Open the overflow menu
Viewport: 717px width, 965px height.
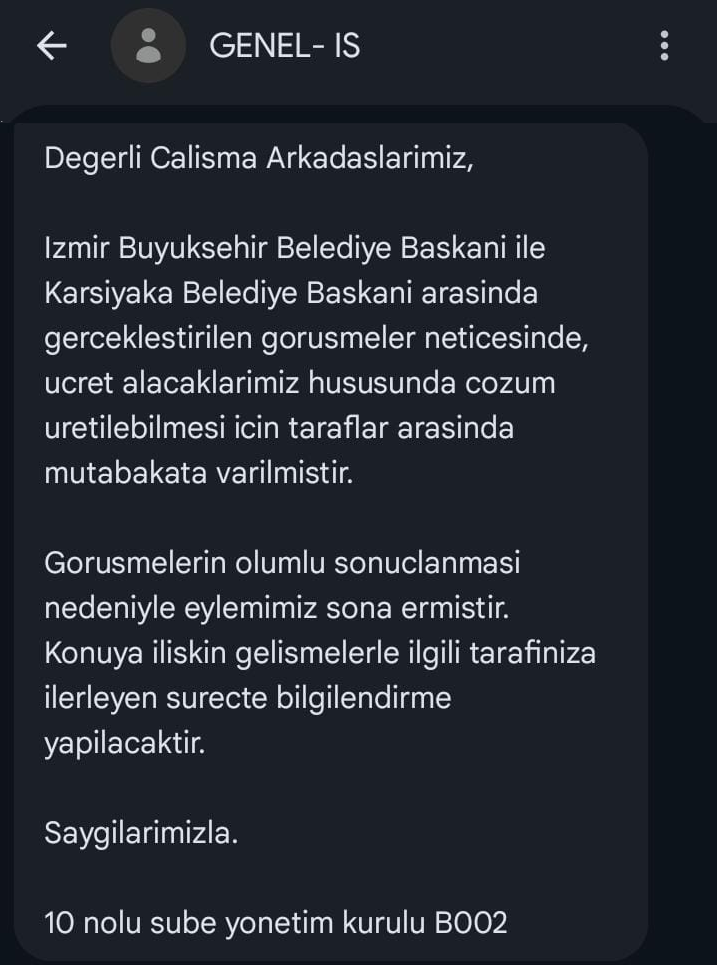tap(665, 46)
